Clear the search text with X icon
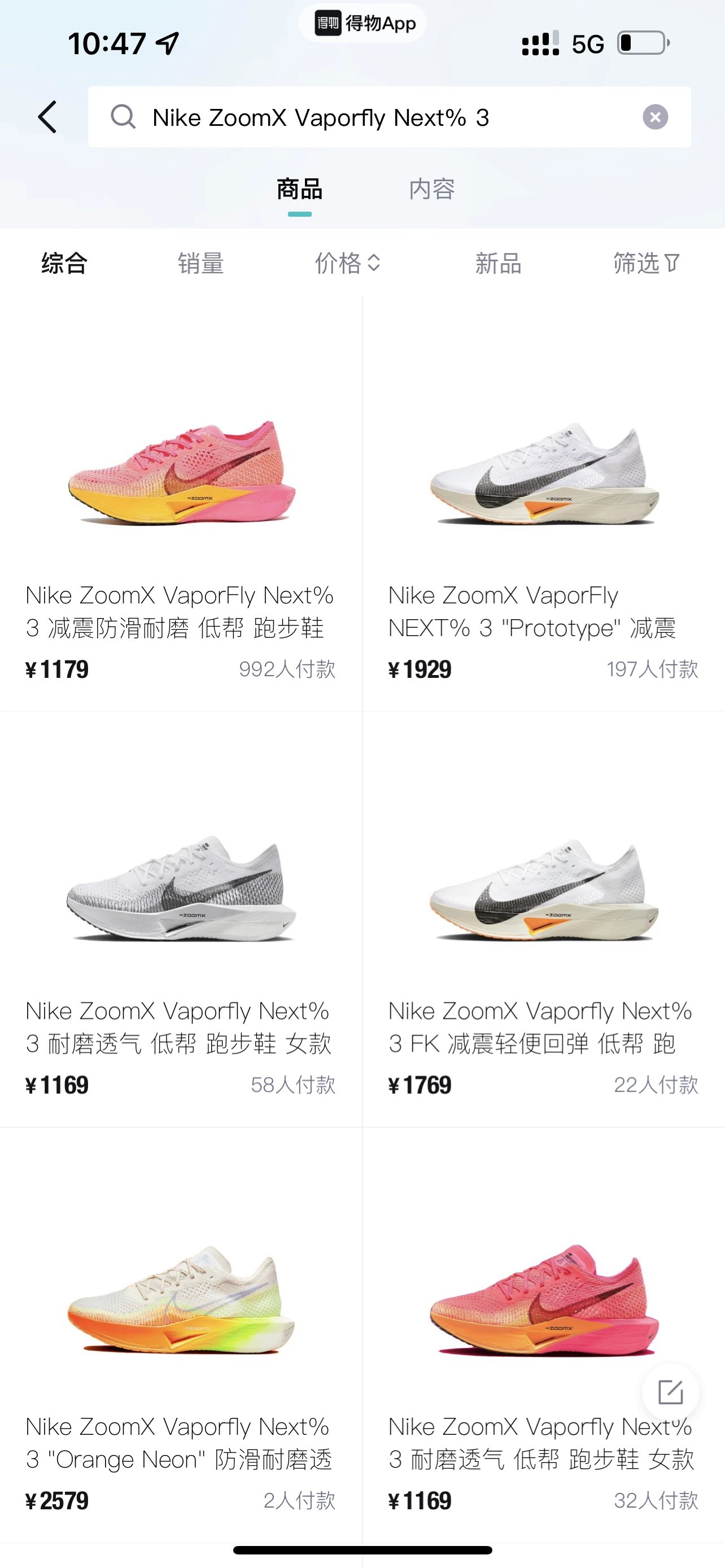Screen dimensions: 725x1568 tap(655, 117)
